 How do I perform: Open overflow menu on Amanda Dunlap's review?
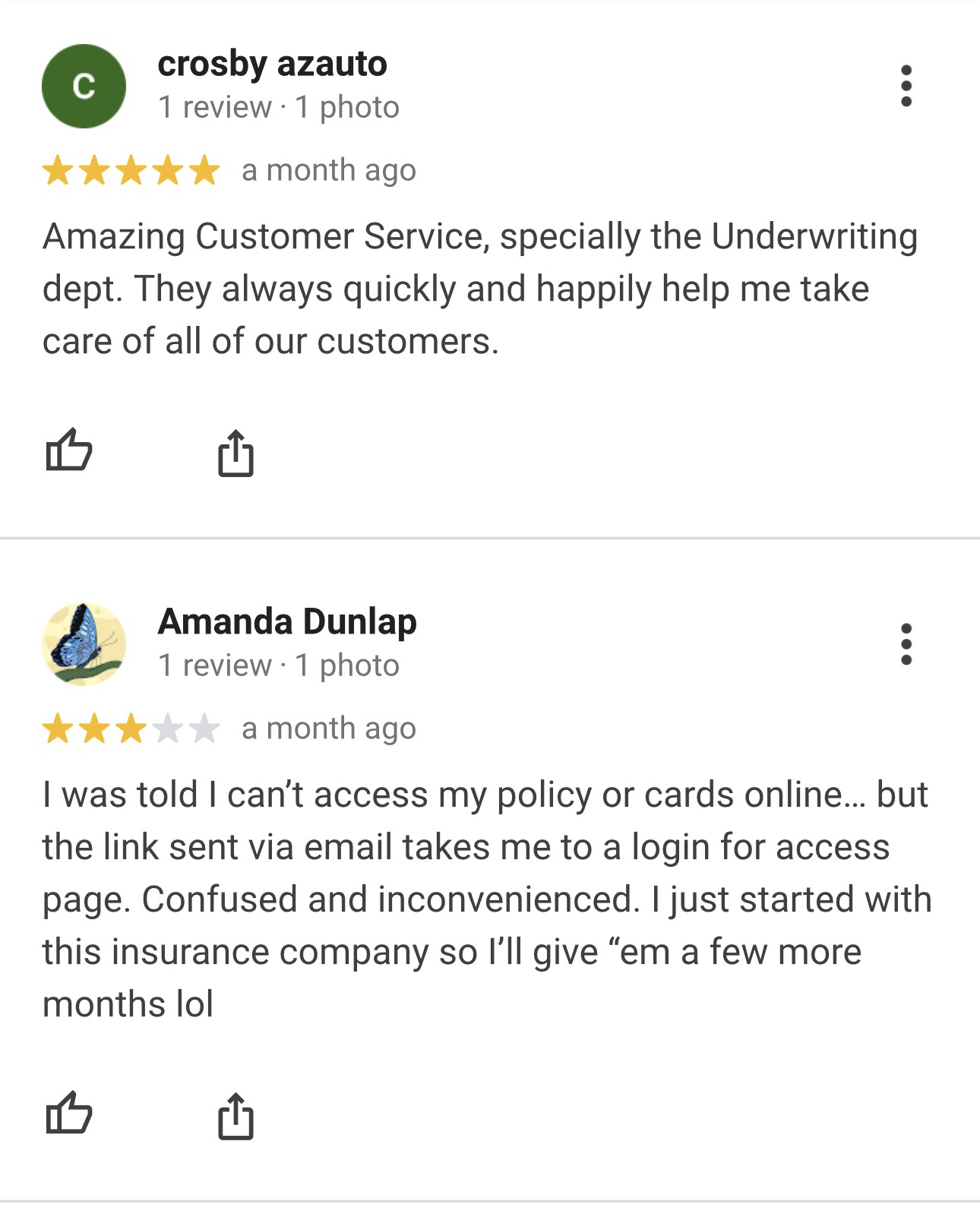pyautogui.click(x=906, y=644)
